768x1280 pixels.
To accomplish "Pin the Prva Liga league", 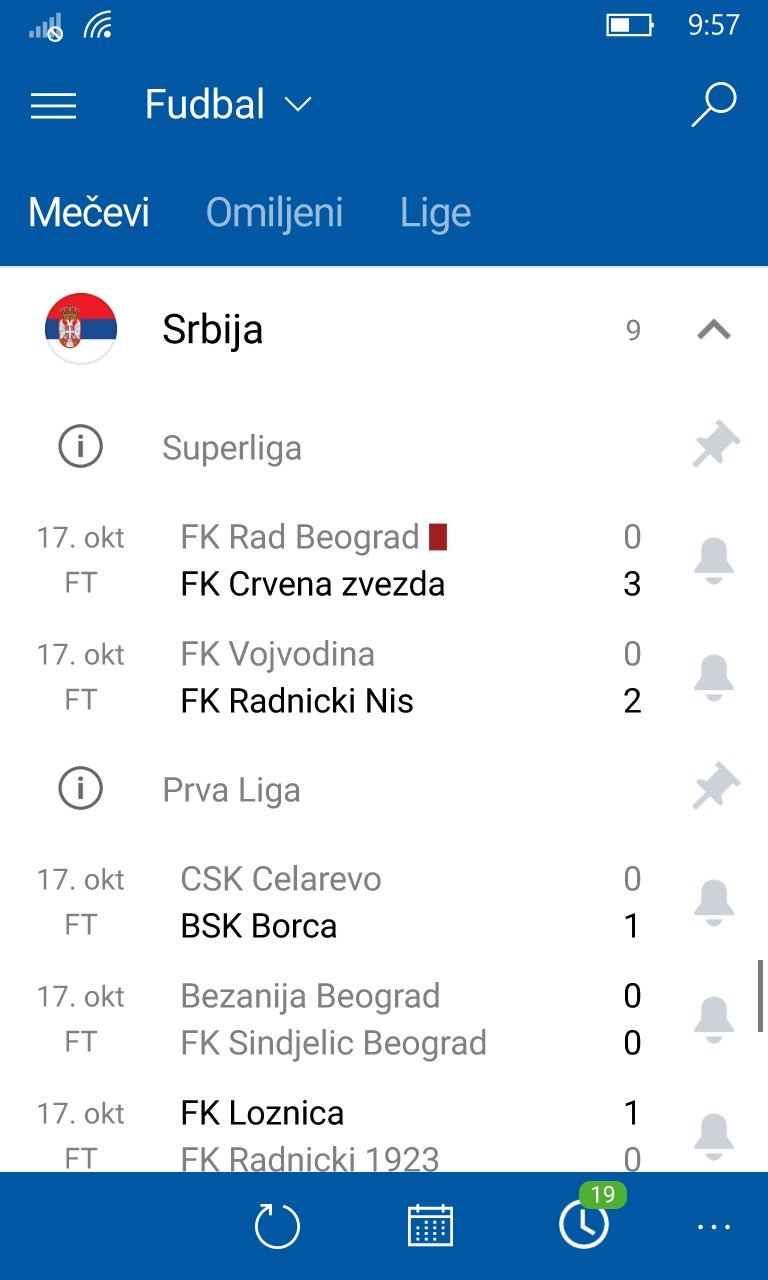I will pos(715,788).
